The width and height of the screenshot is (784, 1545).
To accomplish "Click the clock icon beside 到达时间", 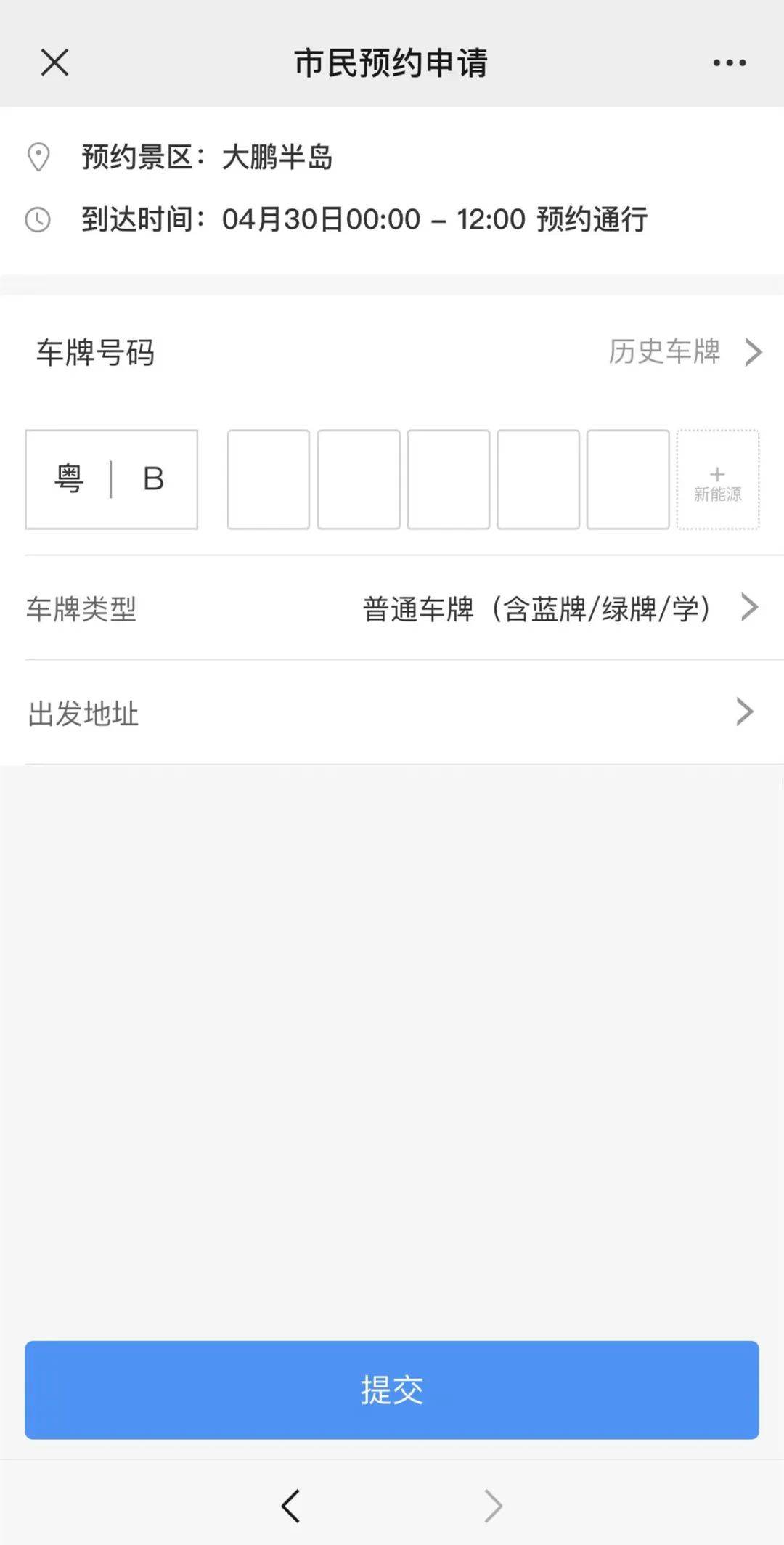I will (38, 219).
